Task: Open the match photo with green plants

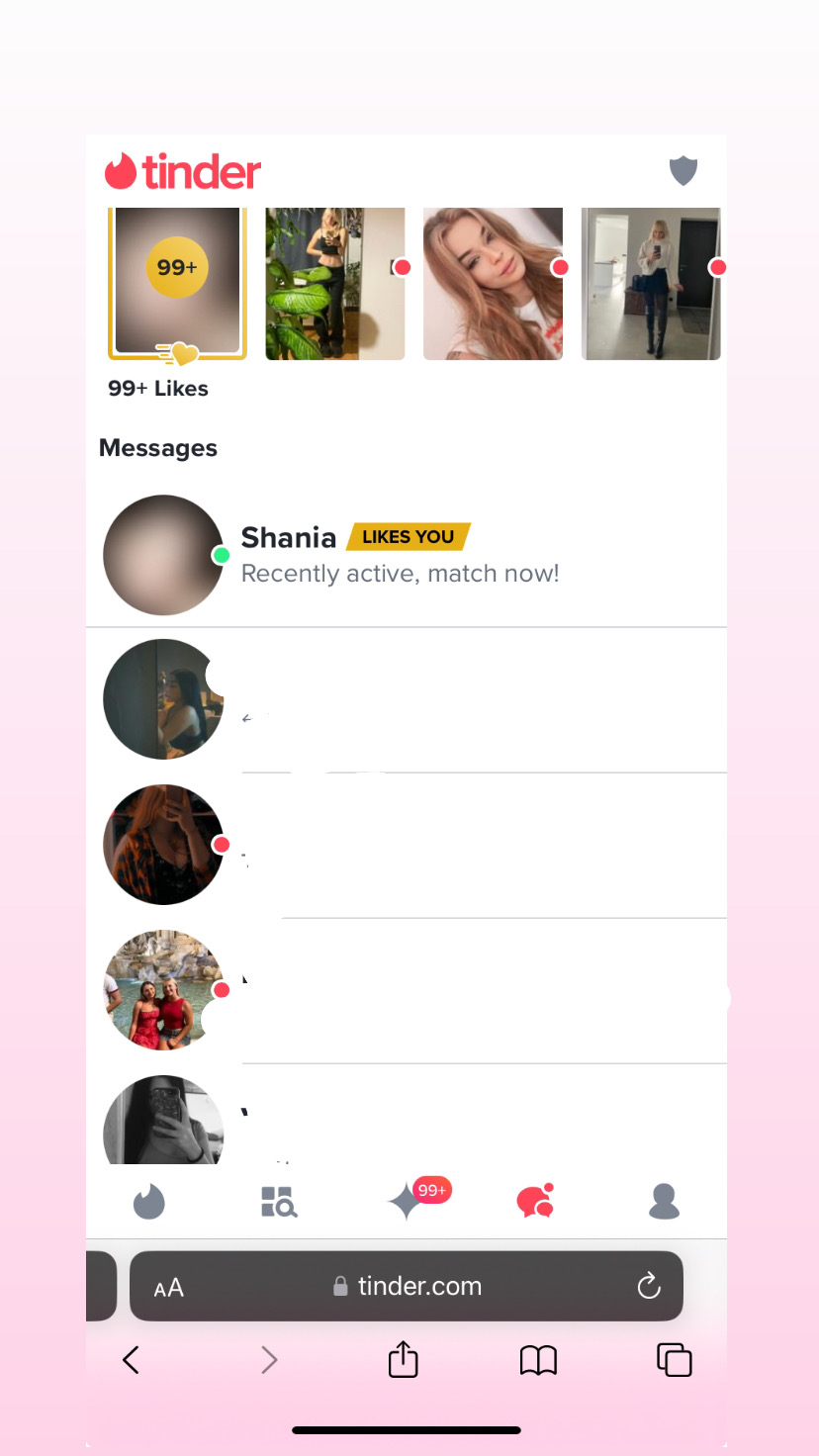Action: (x=334, y=283)
